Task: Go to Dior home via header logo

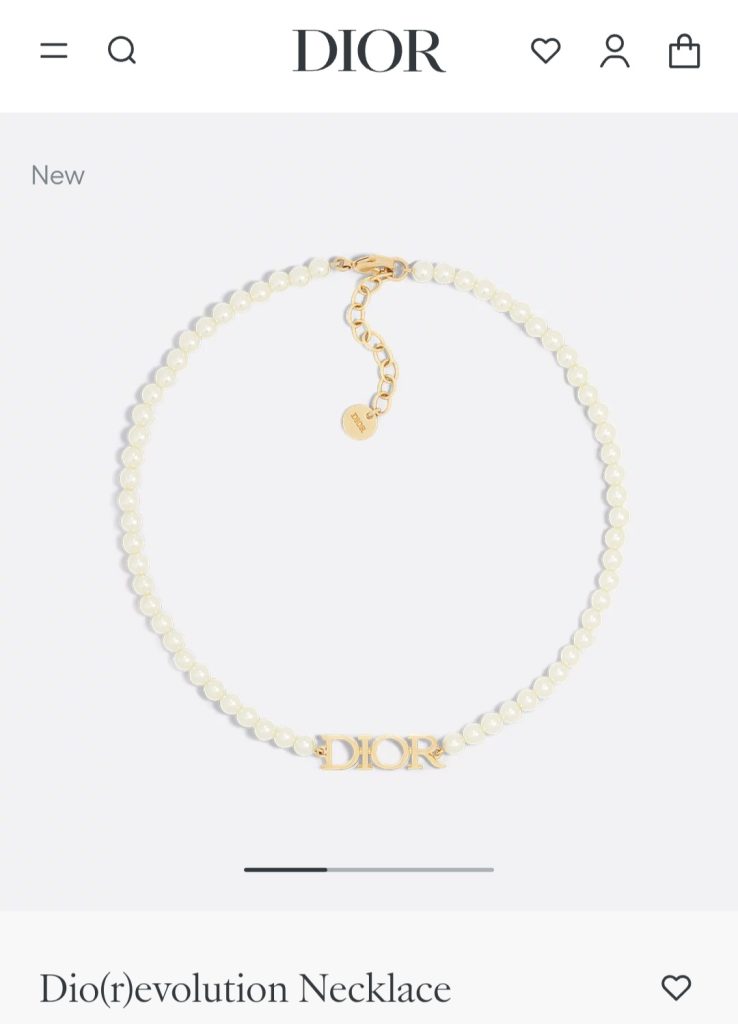Action: 368,51
